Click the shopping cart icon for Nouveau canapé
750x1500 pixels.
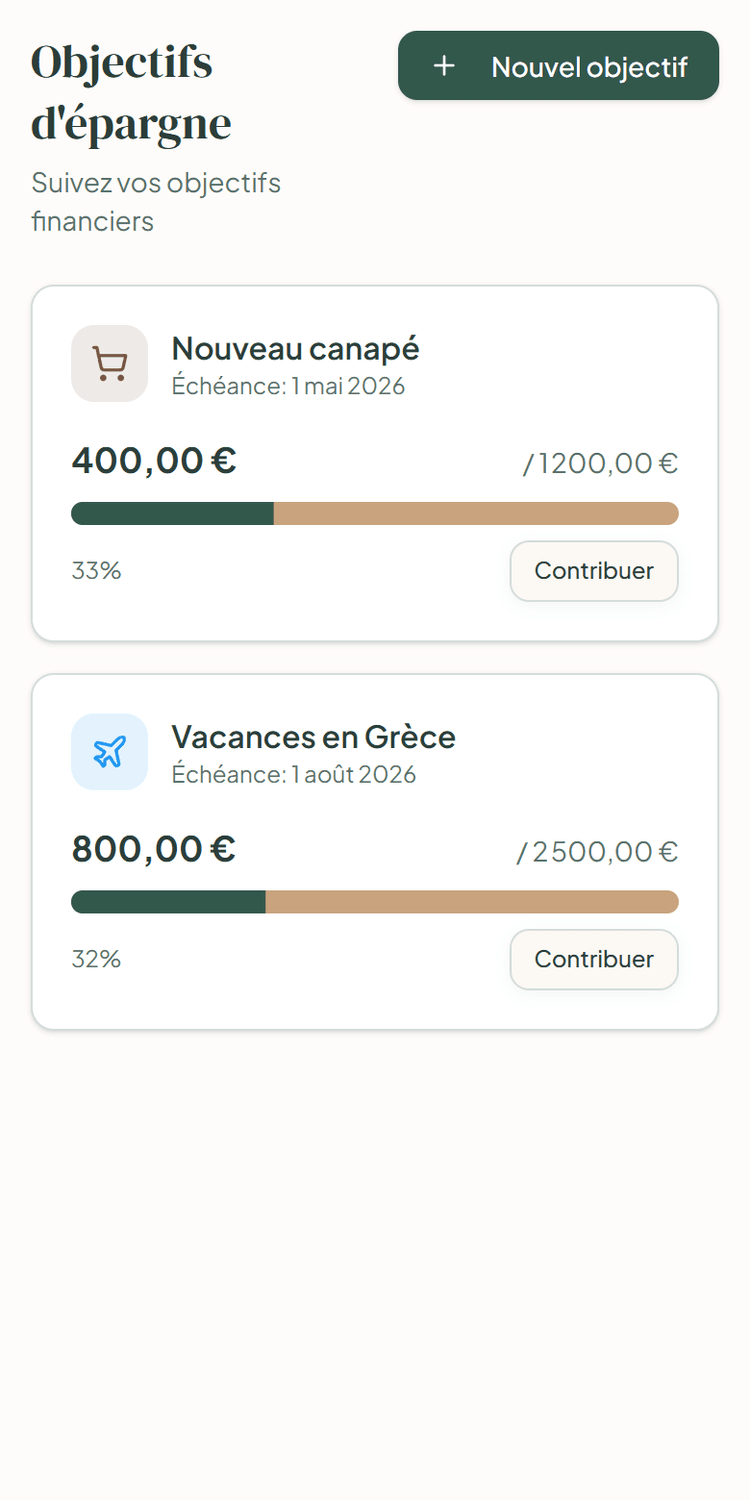click(x=109, y=363)
